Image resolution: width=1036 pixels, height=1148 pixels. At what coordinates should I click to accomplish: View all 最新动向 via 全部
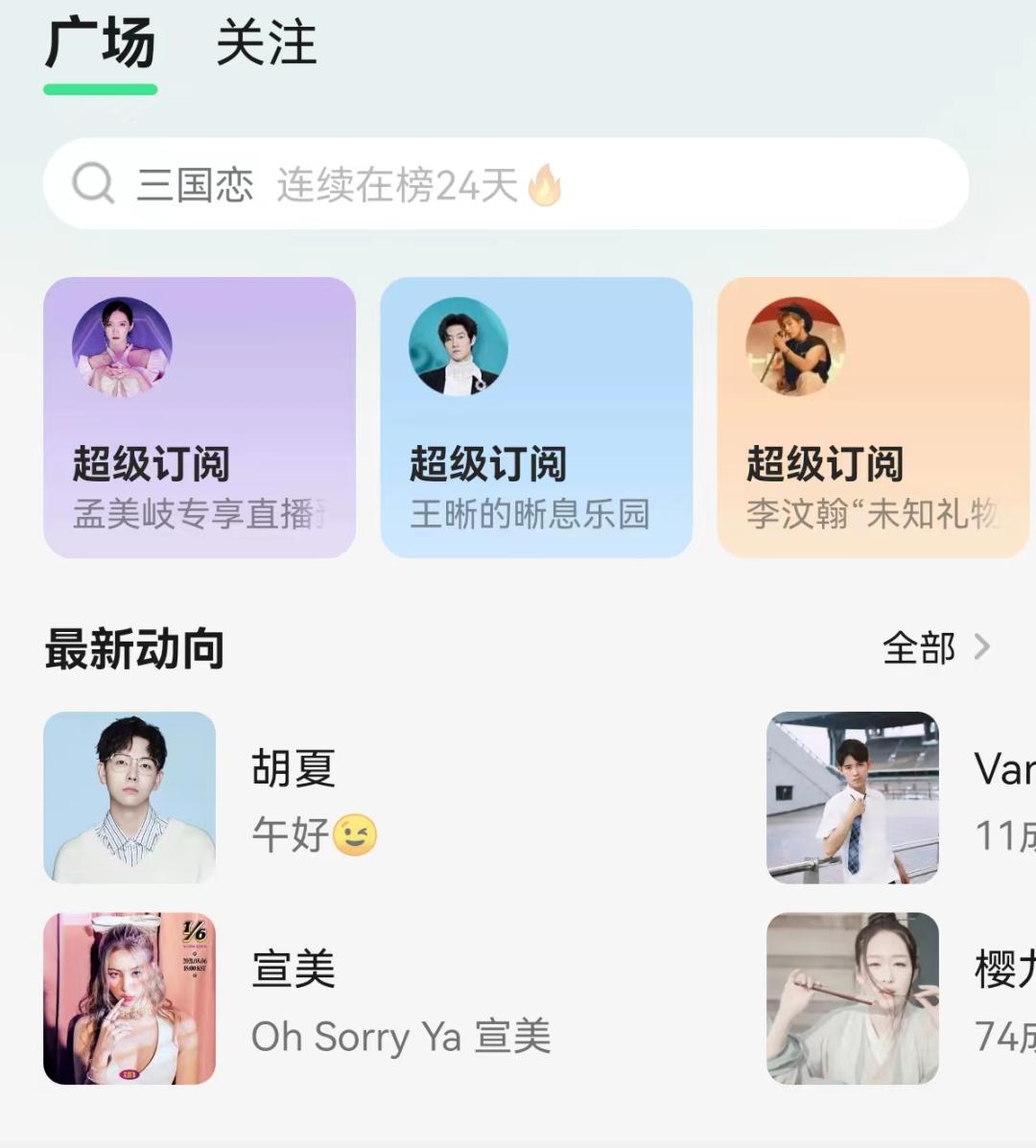pos(934,648)
